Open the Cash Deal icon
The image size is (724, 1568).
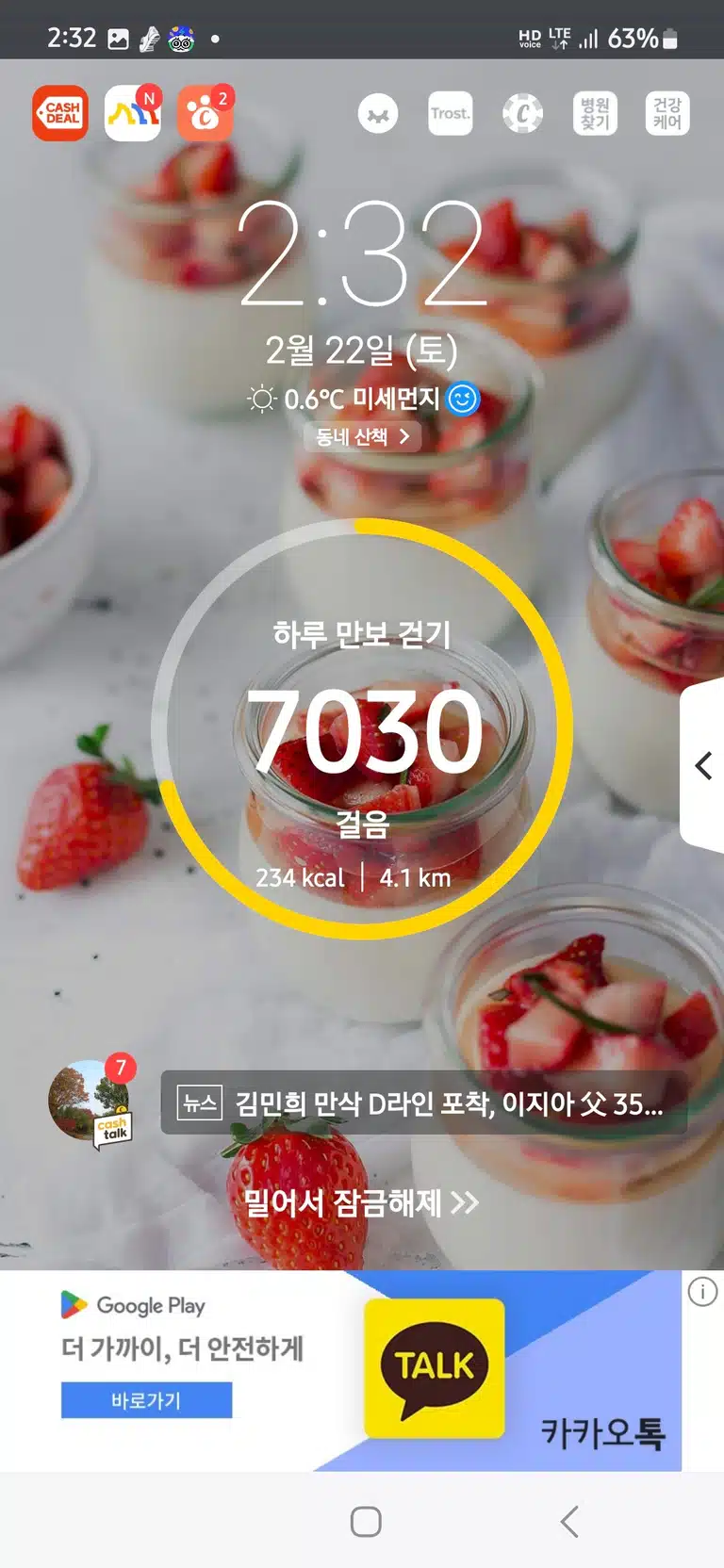click(60, 113)
